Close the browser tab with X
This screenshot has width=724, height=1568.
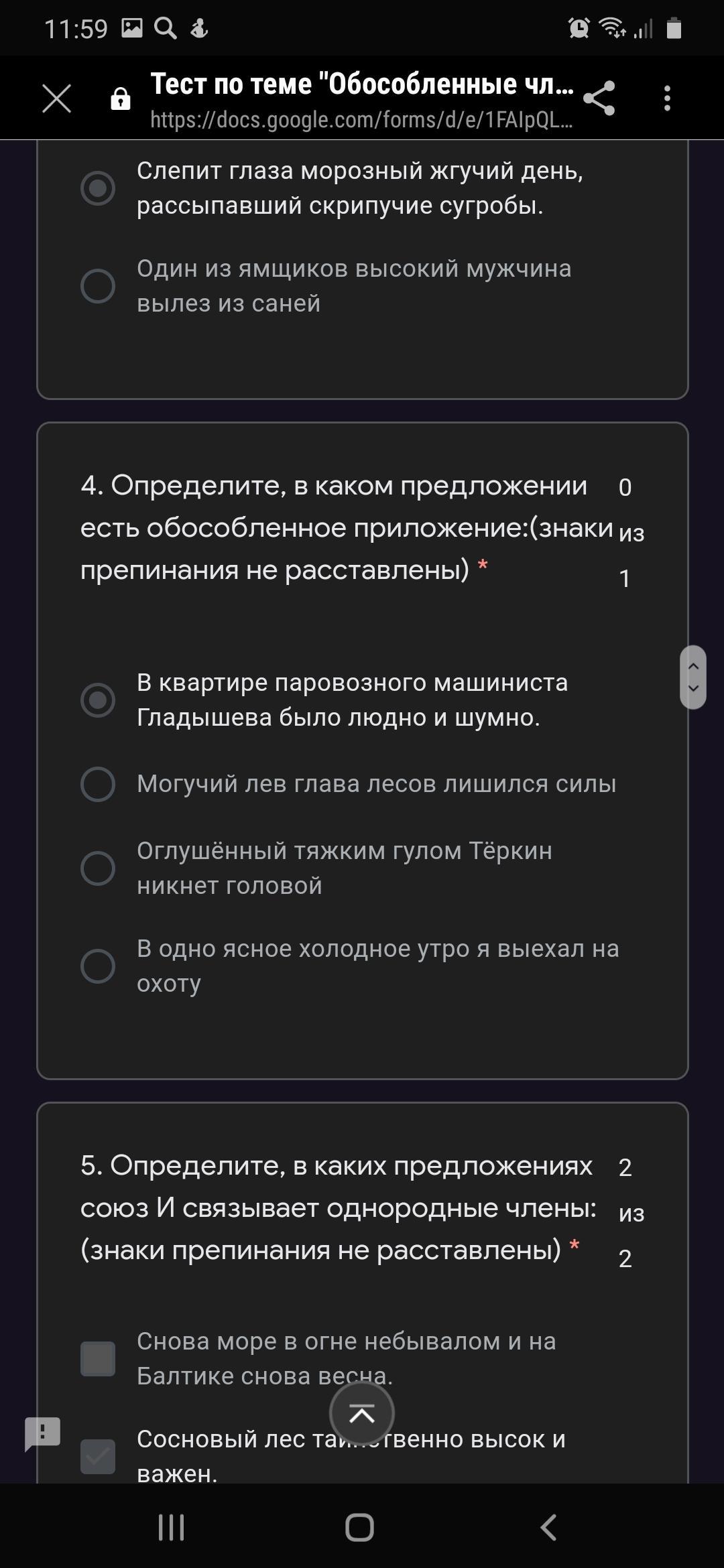[x=56, y=99]
